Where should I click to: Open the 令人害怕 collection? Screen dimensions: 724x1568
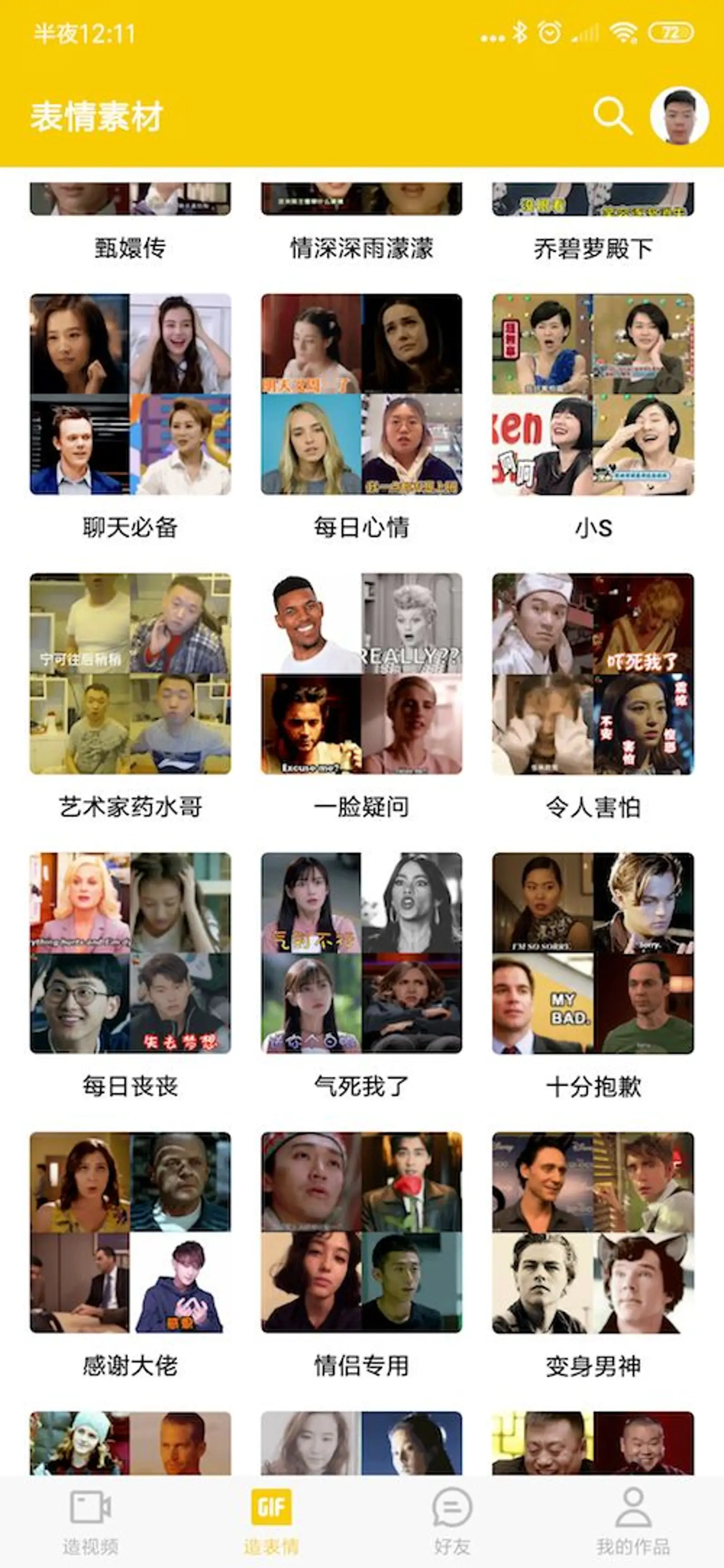click(593, 674)
